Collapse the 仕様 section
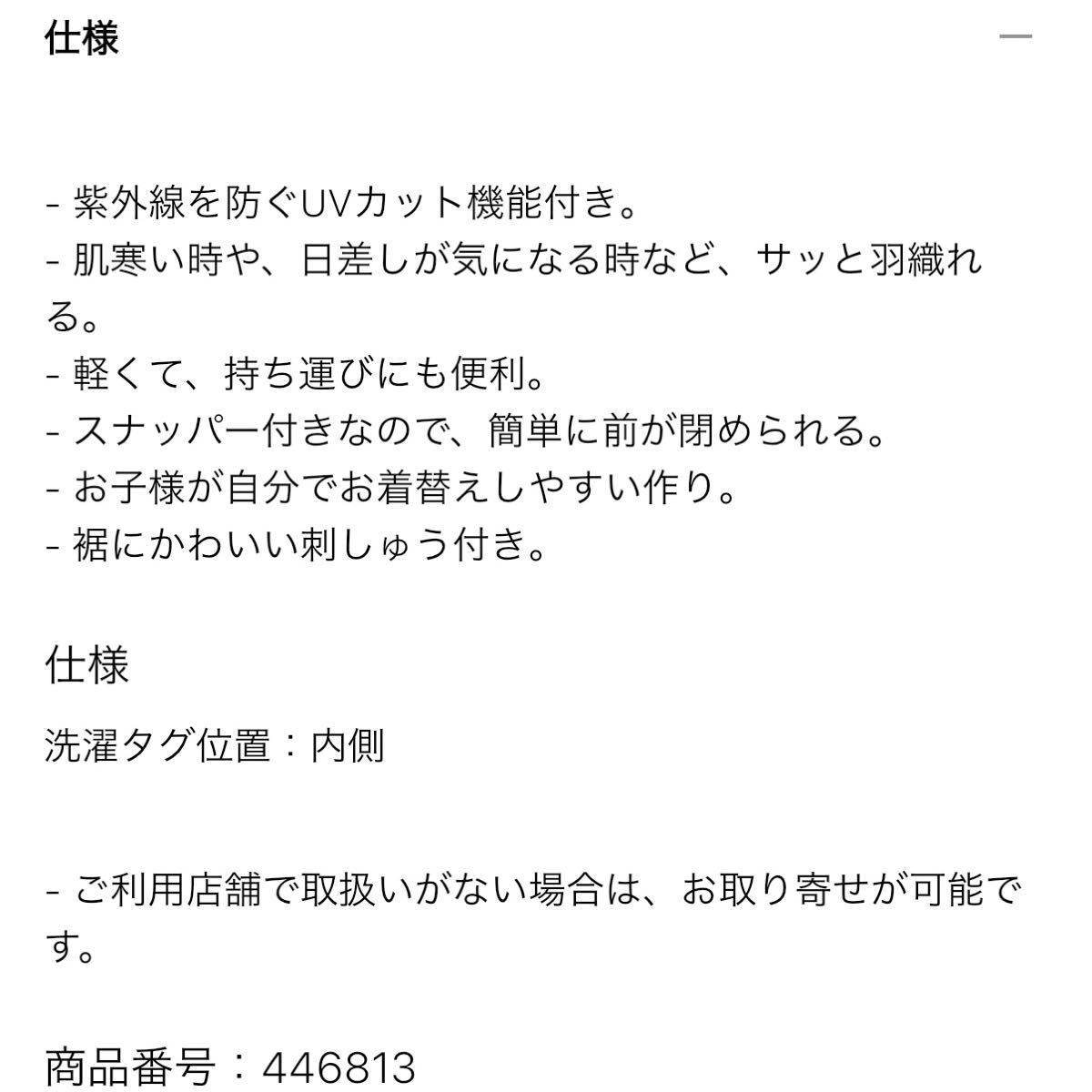This screenshot has width=1092, height=1092. pos(1015,38)
